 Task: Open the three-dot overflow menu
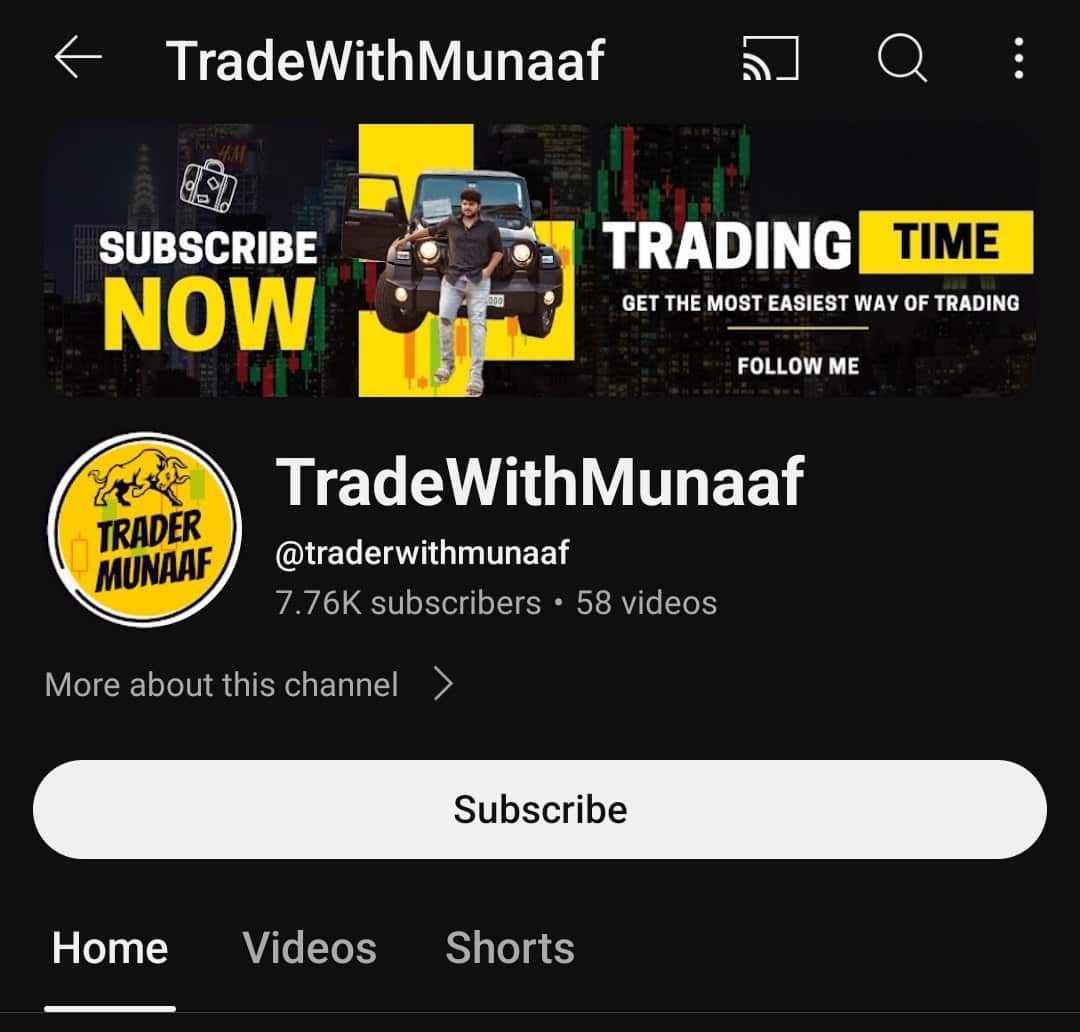point(1018,60)
